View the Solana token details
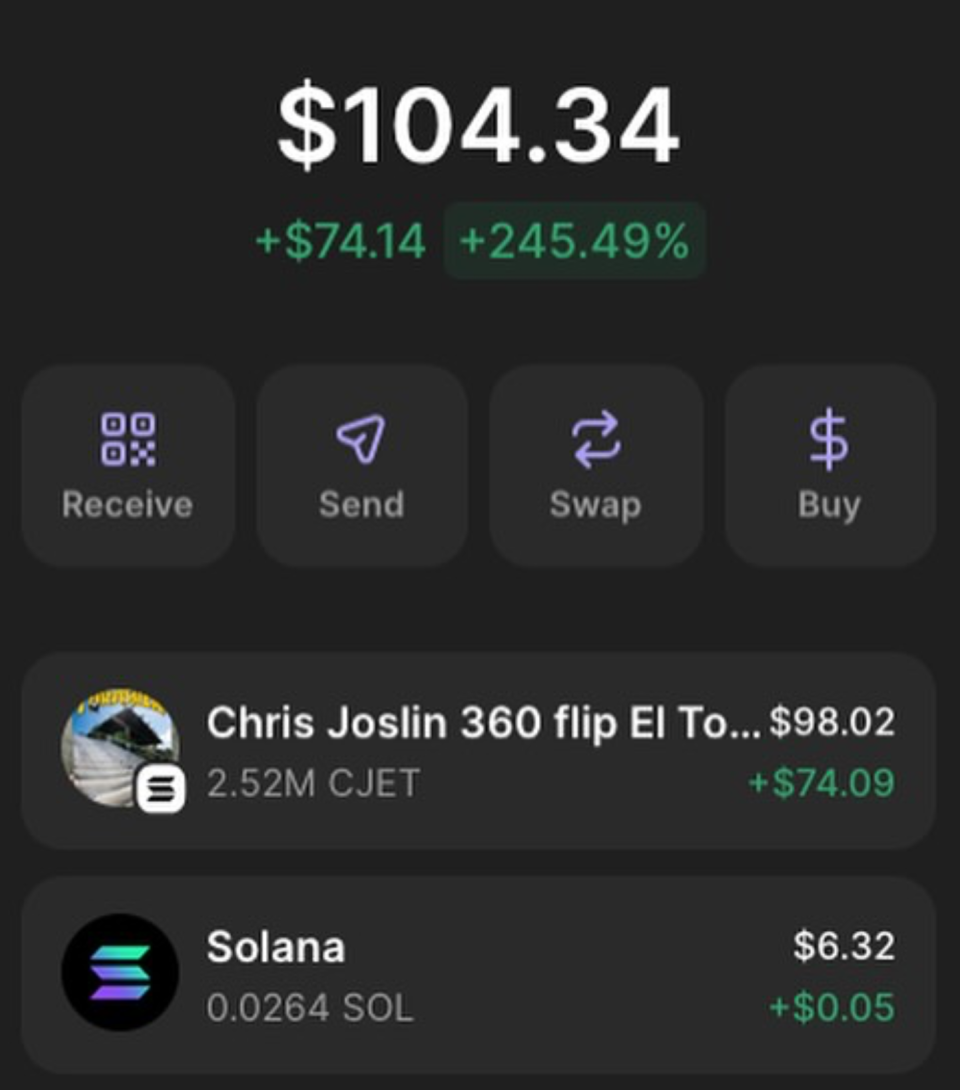960x1090 pixels. coord(478,975)
